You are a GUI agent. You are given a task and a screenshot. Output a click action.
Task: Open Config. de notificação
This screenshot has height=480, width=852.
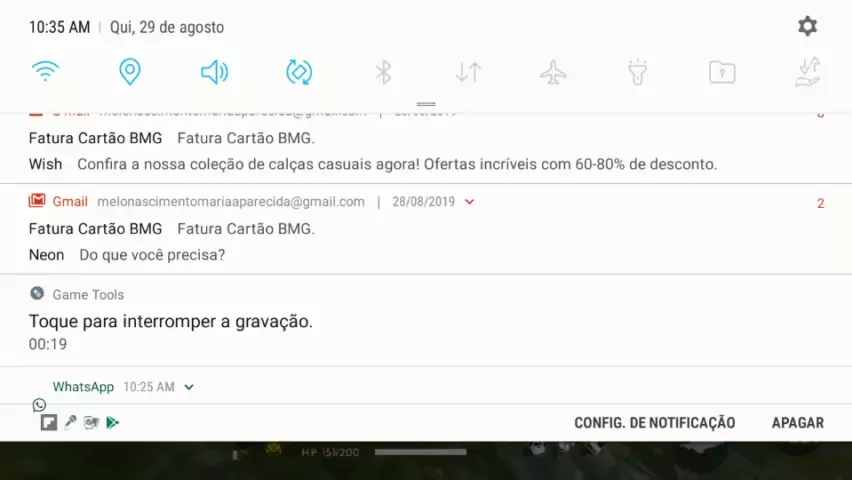(654, 423)
